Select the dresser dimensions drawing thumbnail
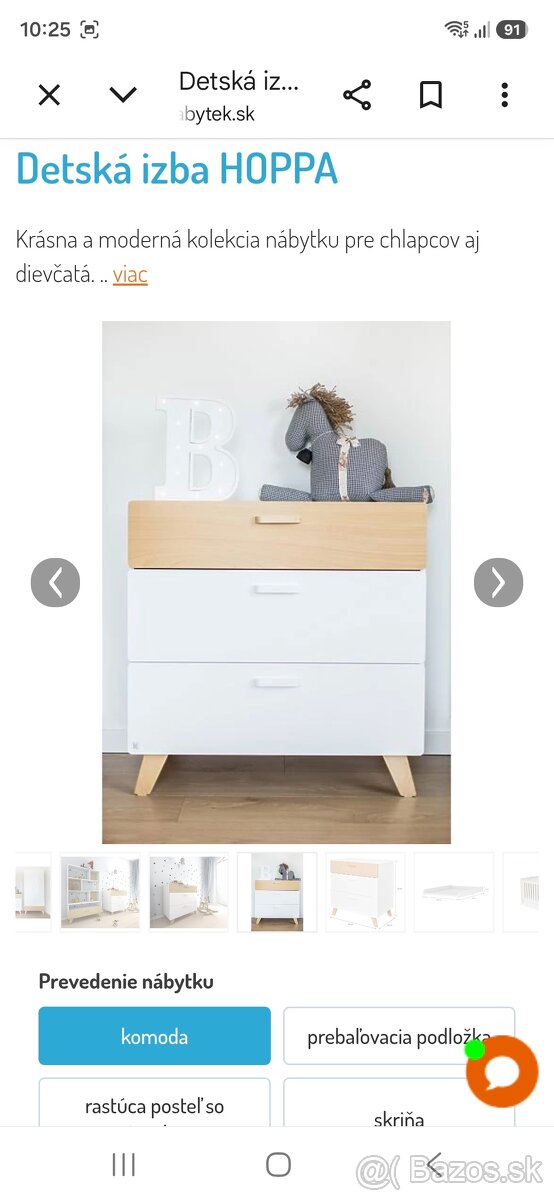This screenshot has height=1200, width=554. click(x=366, y=892)
